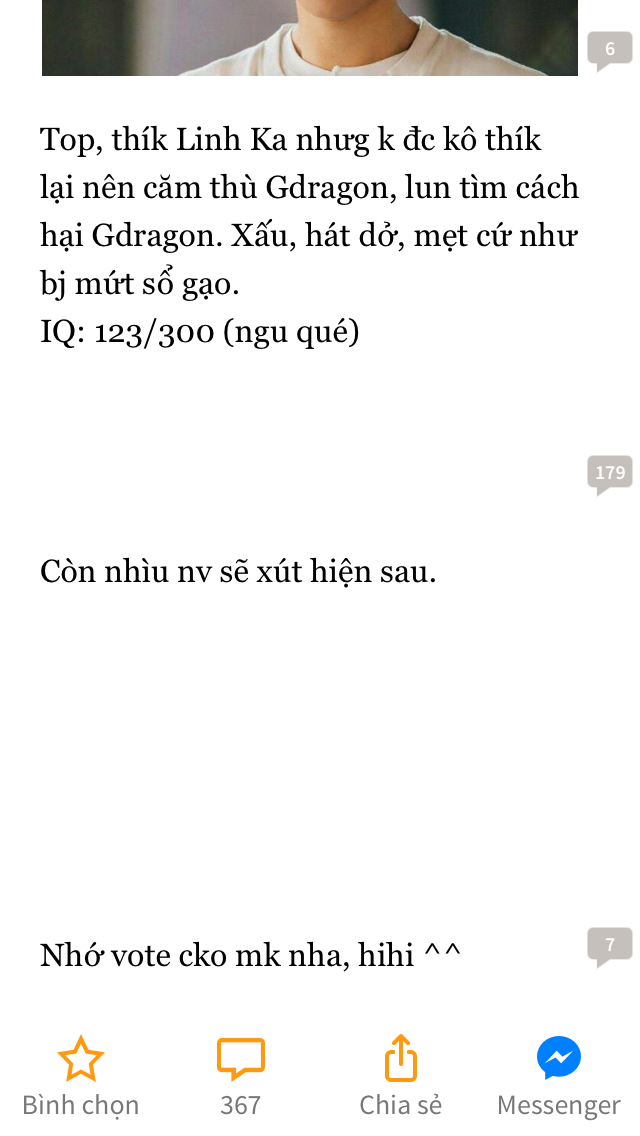Vote with the Bình chọn star
The image size is (640, 1136).
click(80, 1076)
